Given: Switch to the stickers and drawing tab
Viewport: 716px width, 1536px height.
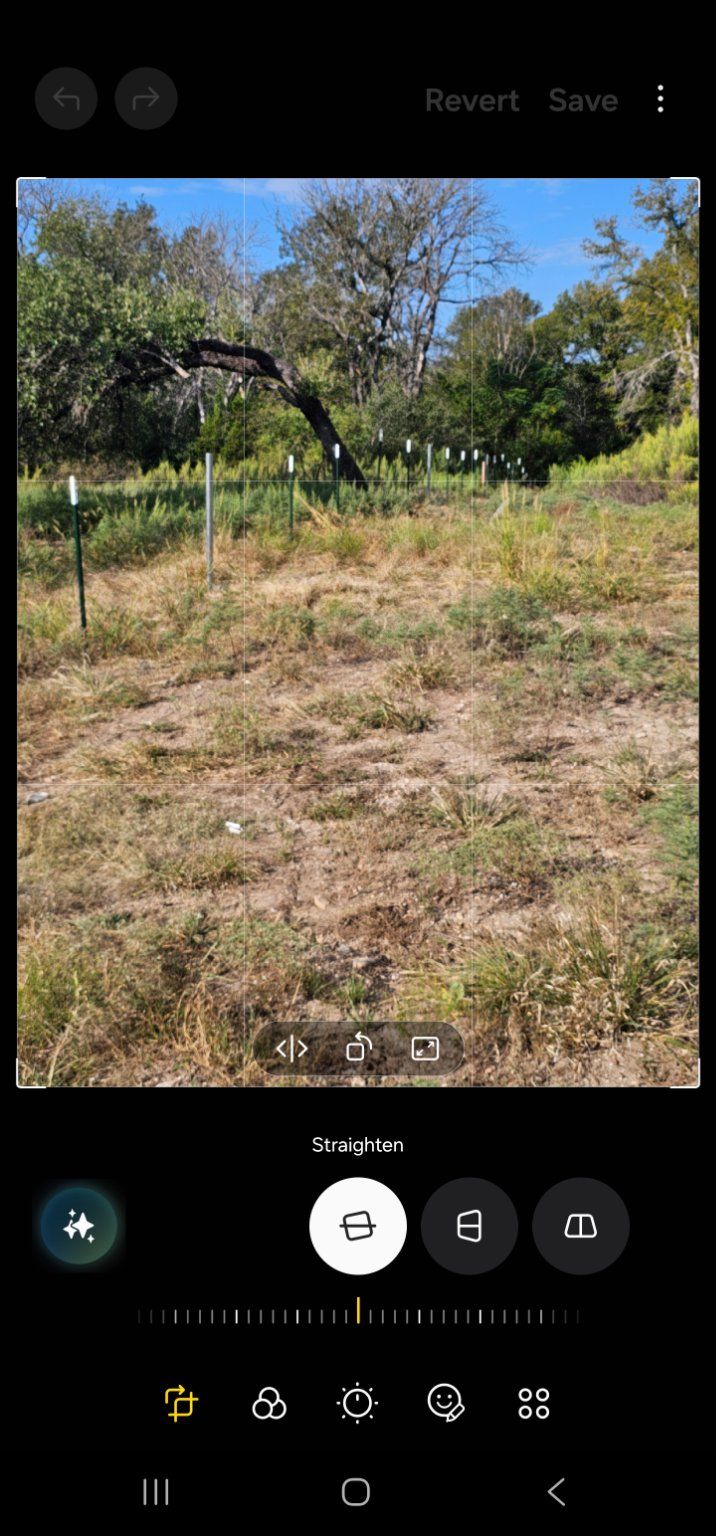Looking at the screenshot, I should (446, 1403).
